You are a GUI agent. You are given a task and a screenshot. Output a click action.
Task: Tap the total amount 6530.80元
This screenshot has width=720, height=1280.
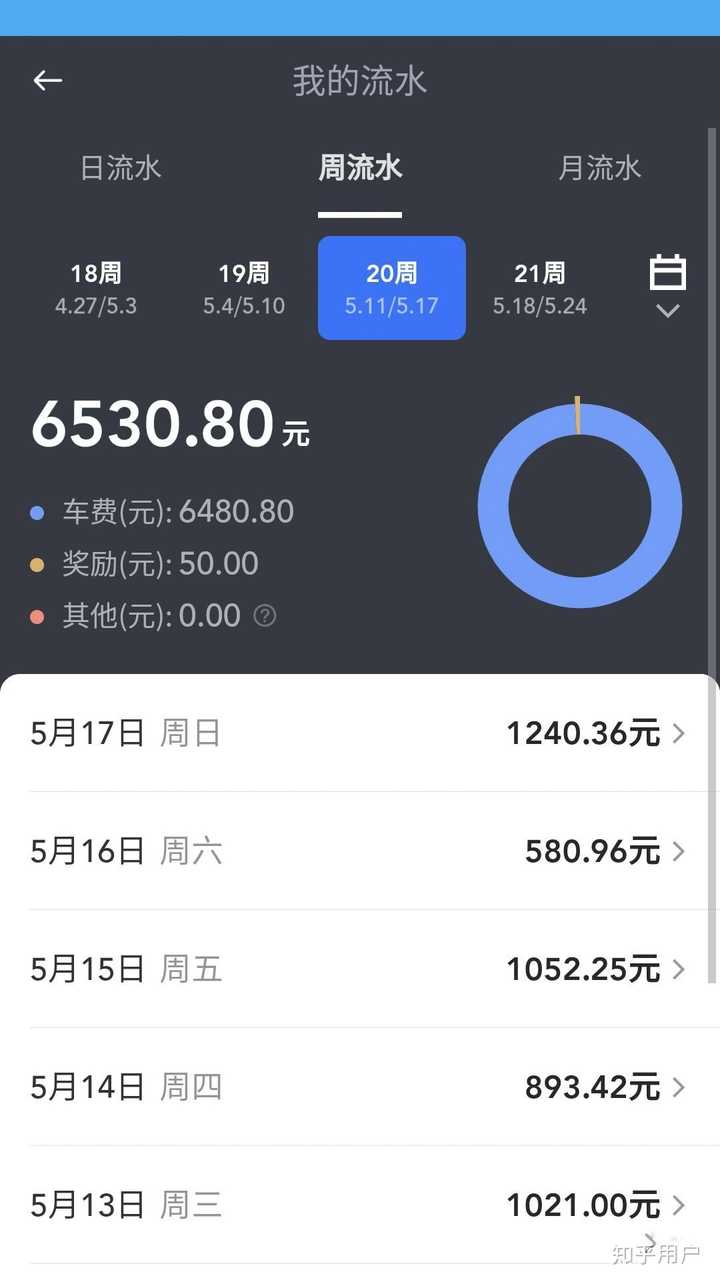(170, 425)
